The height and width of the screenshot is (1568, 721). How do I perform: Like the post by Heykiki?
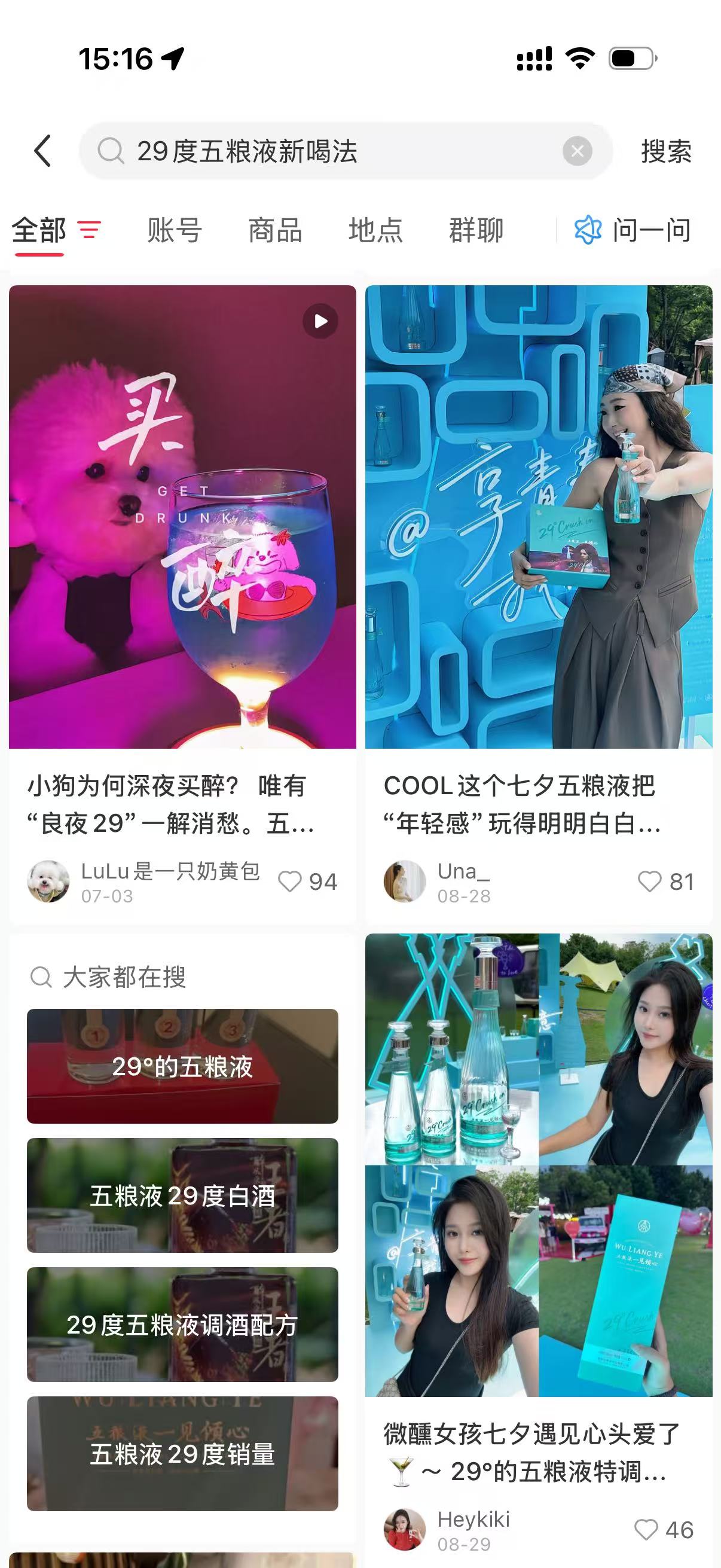tap(646, 1529)
